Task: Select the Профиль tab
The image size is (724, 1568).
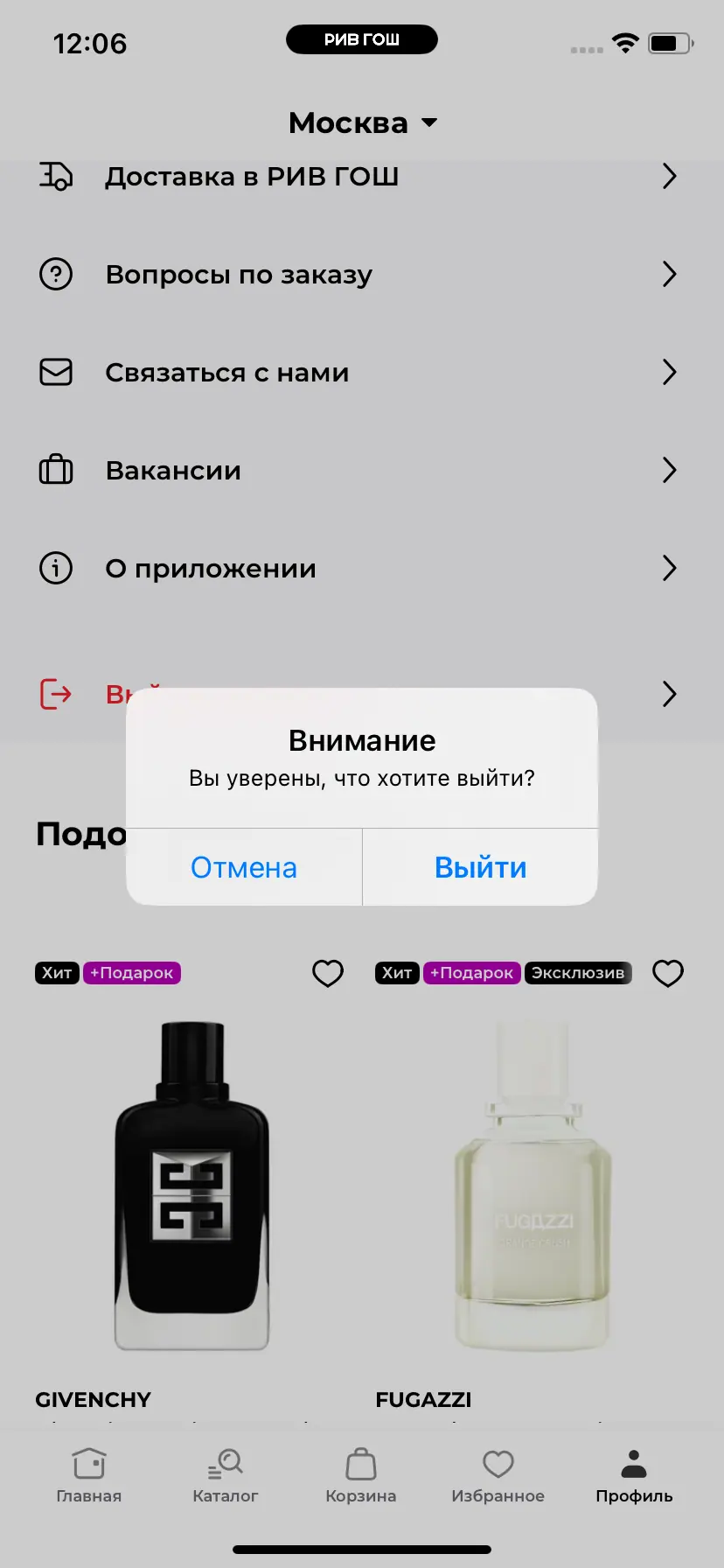Action: tap(634, 1477)
